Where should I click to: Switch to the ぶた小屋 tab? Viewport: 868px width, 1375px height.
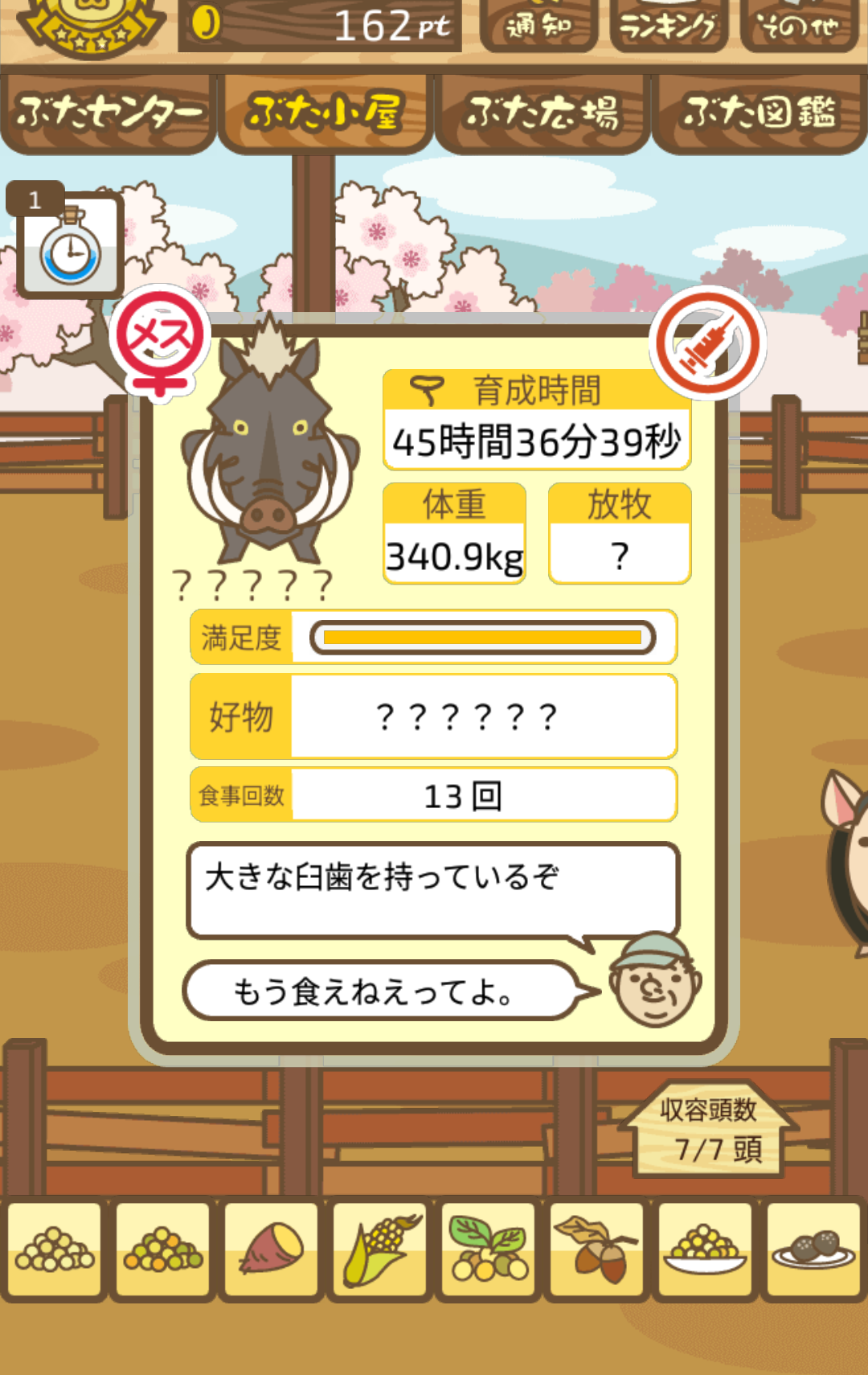[x=325, y=113]
